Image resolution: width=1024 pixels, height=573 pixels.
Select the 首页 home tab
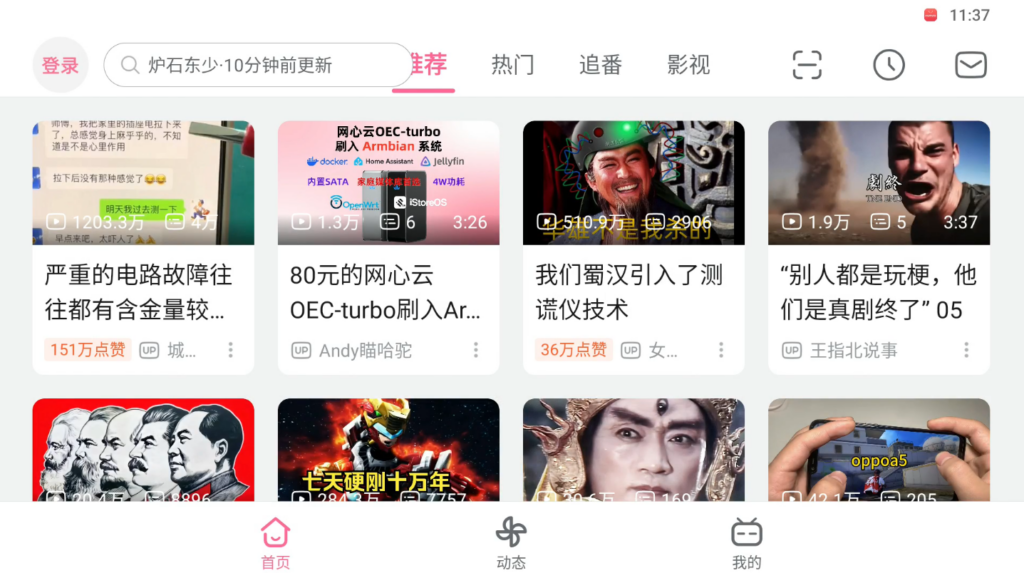click(275, 543)
